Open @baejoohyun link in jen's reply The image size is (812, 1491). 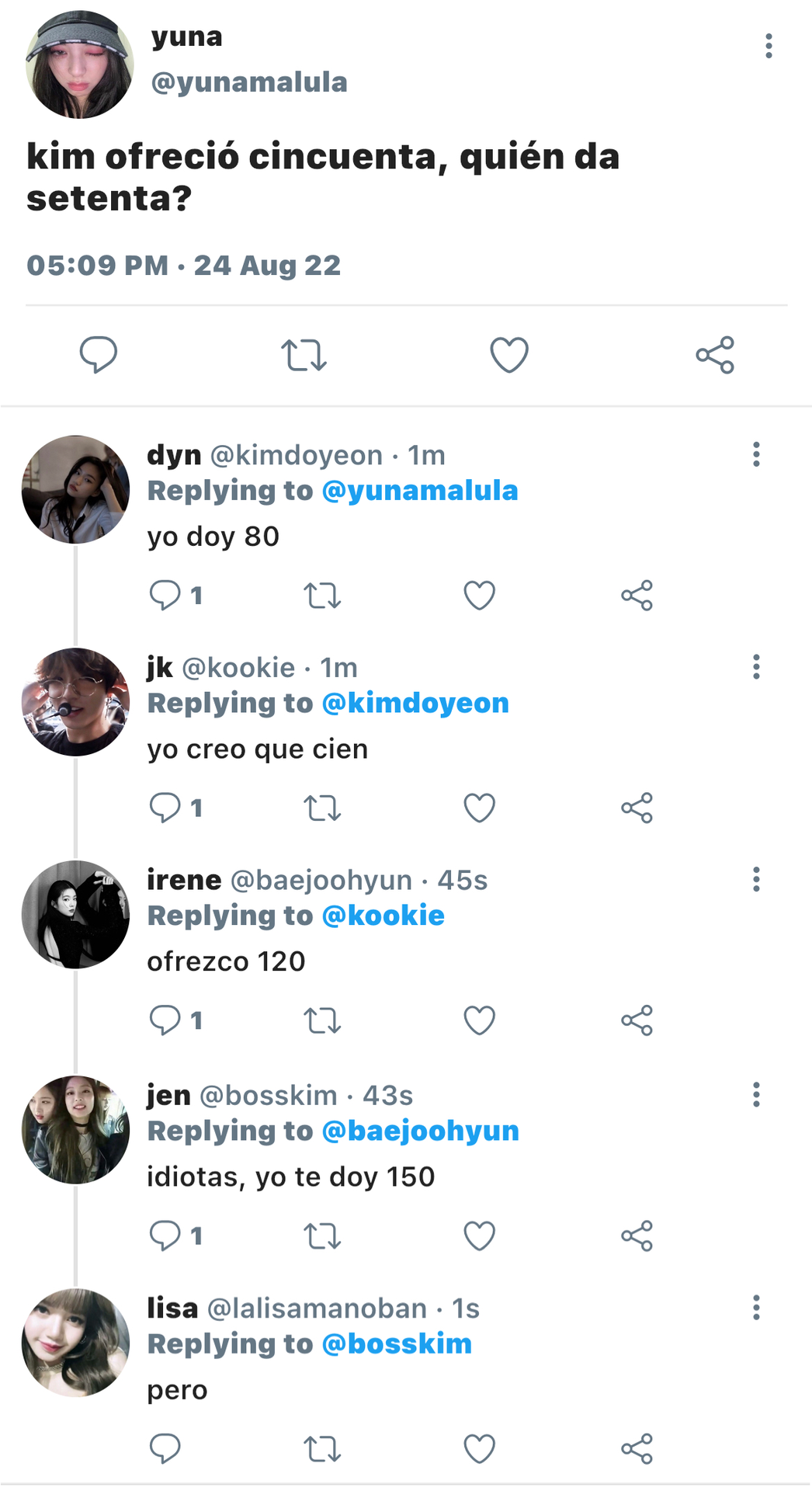point(421,1131)
